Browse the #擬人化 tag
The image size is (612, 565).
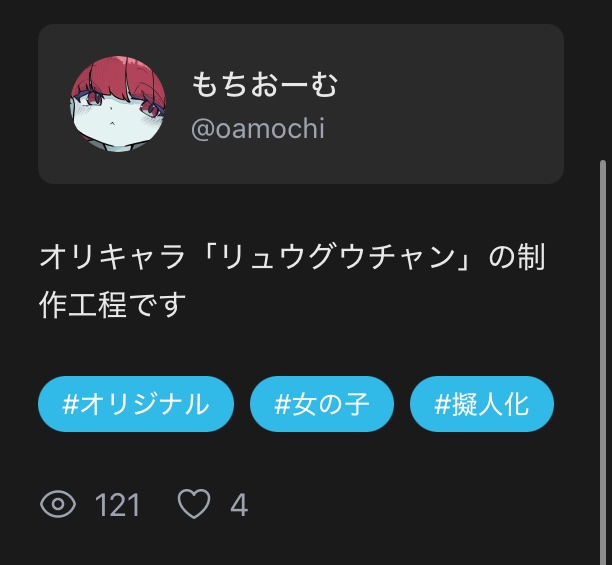pos(481,404)
